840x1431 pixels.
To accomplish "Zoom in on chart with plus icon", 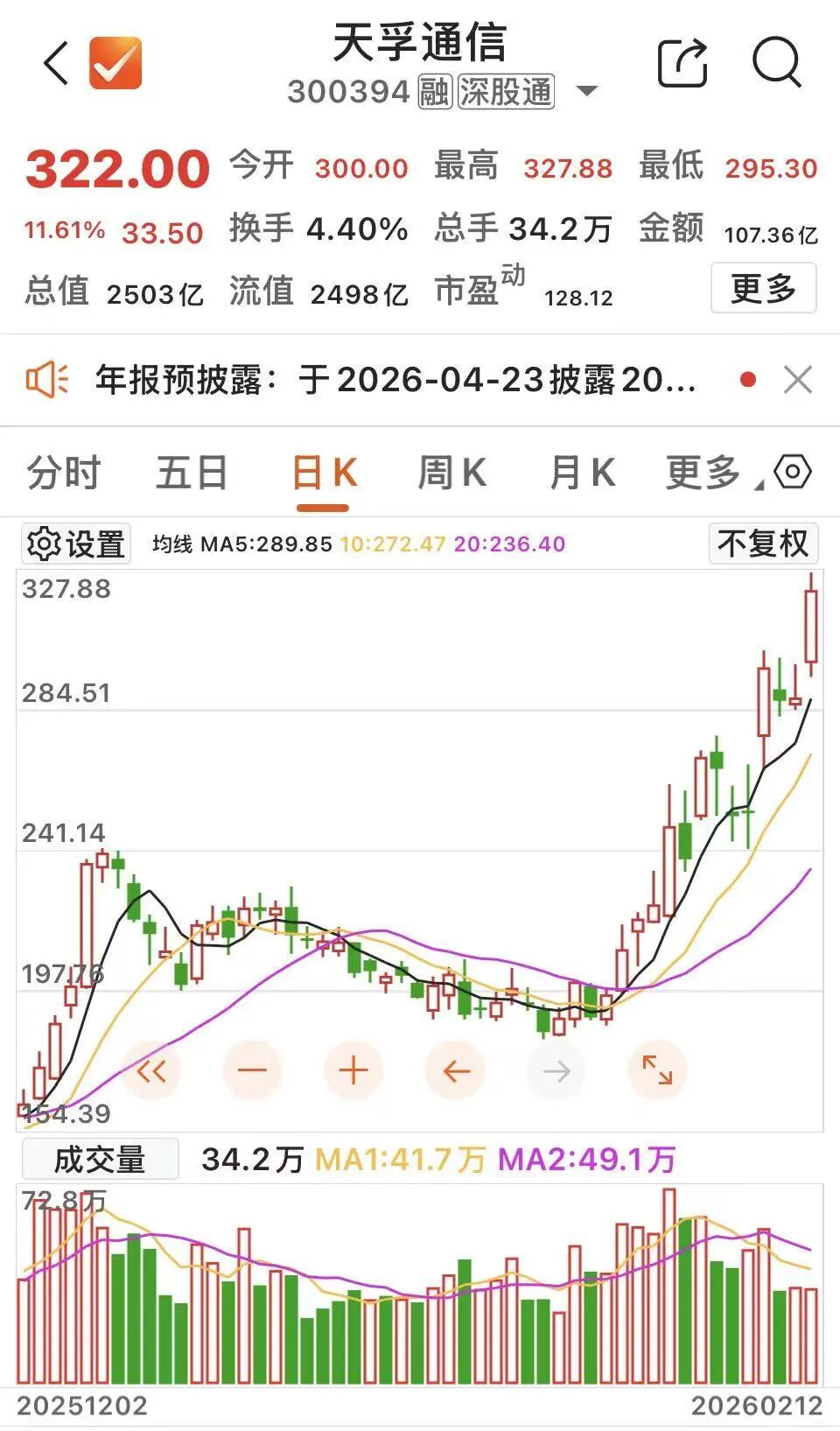I will coord(353,1070).
